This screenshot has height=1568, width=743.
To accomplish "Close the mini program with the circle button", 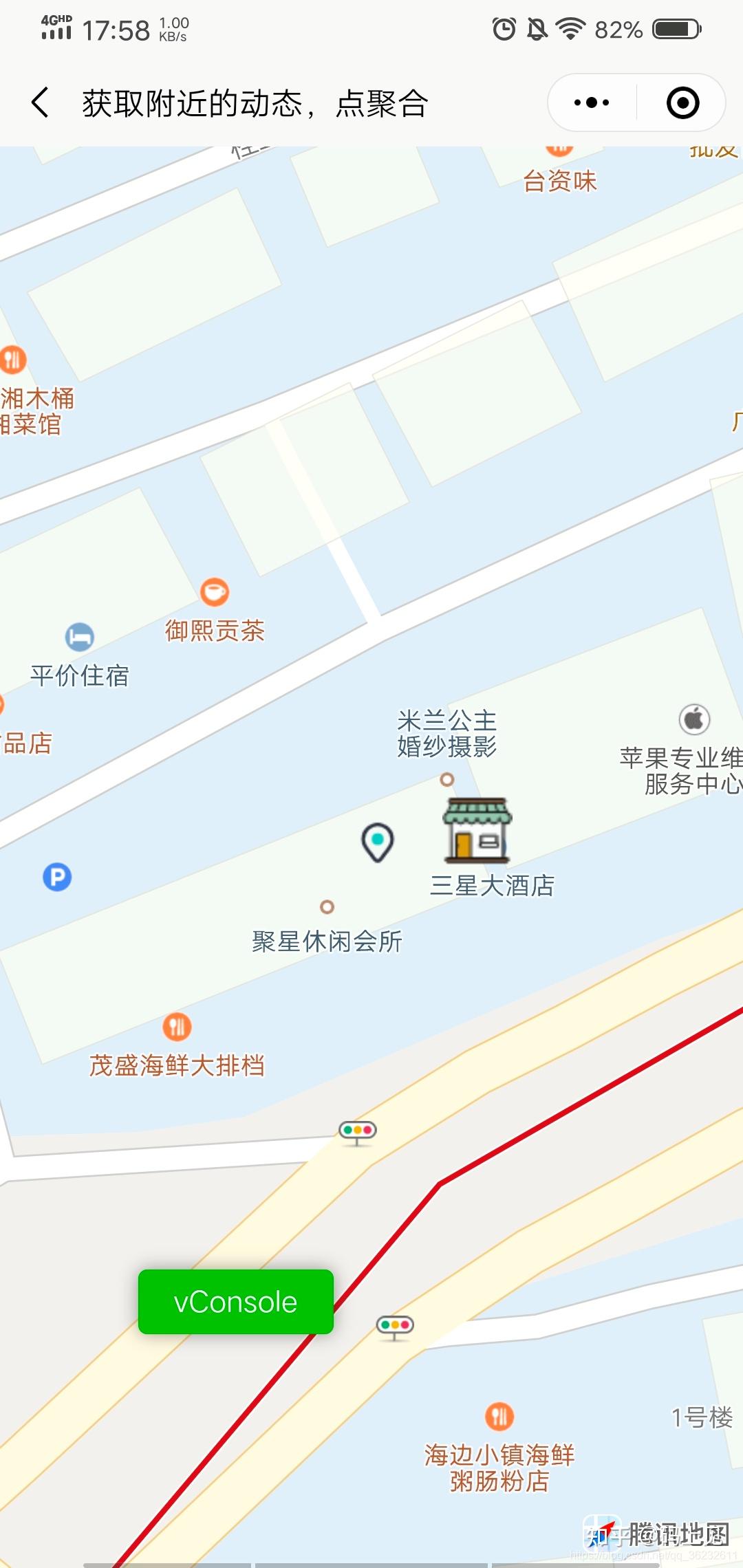I will click(682, 103).
